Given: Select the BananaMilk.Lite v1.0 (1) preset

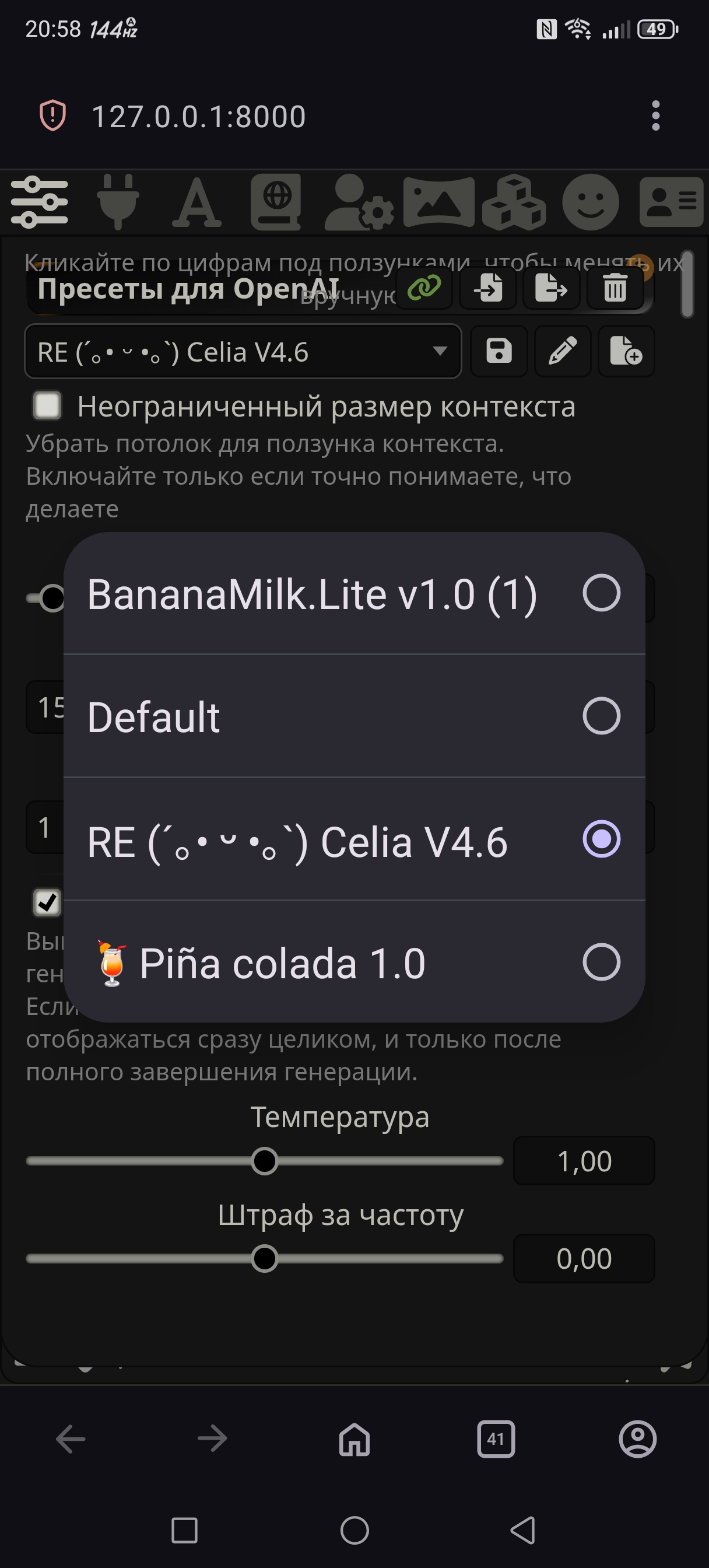Looking at the screenshot, I should pyautogui.click(x=353, y=593).
